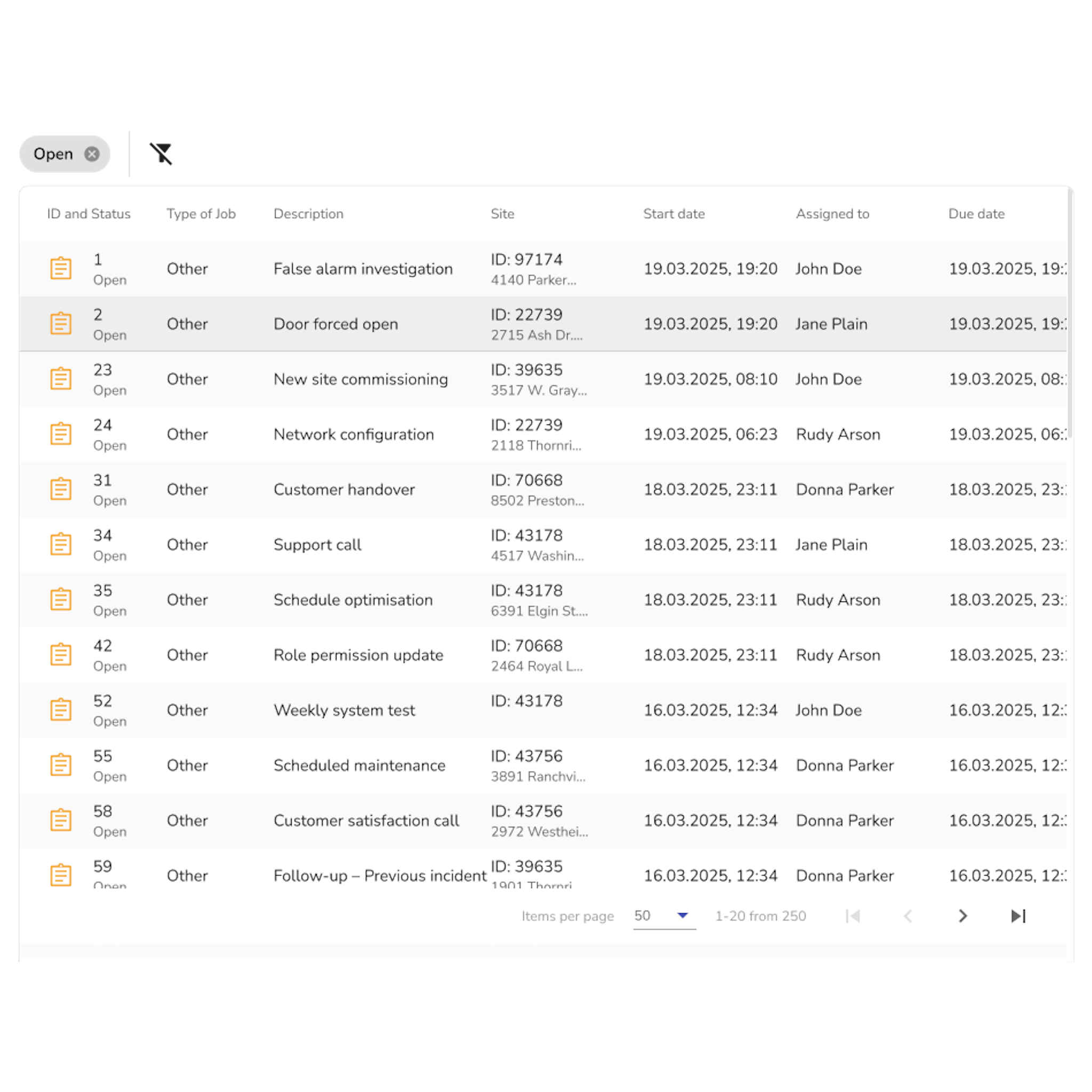Open job 42 Role permission update

(x=358, y=655)
